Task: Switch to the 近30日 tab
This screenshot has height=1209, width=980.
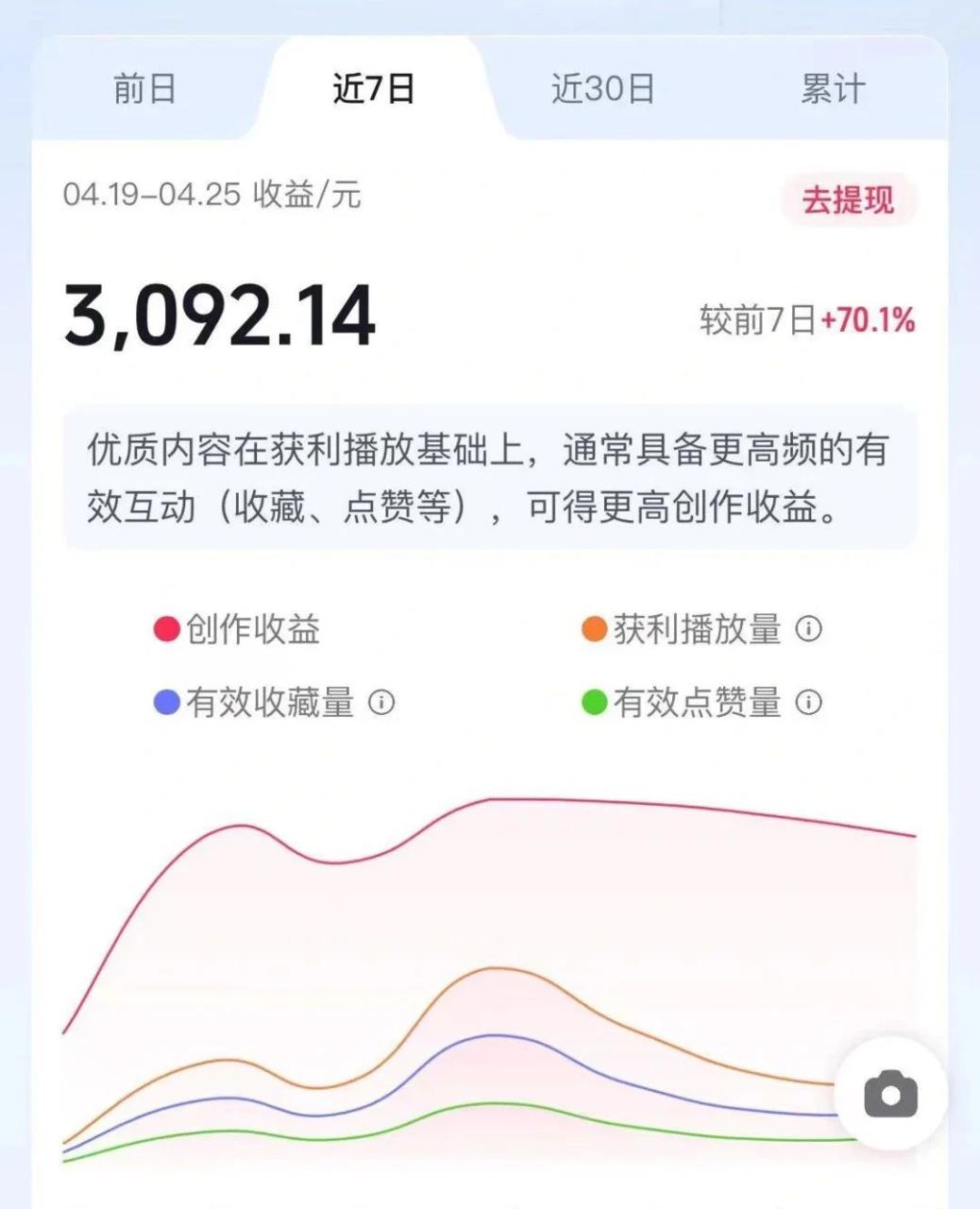Action: pyautogui.click(x=603, y=89)
